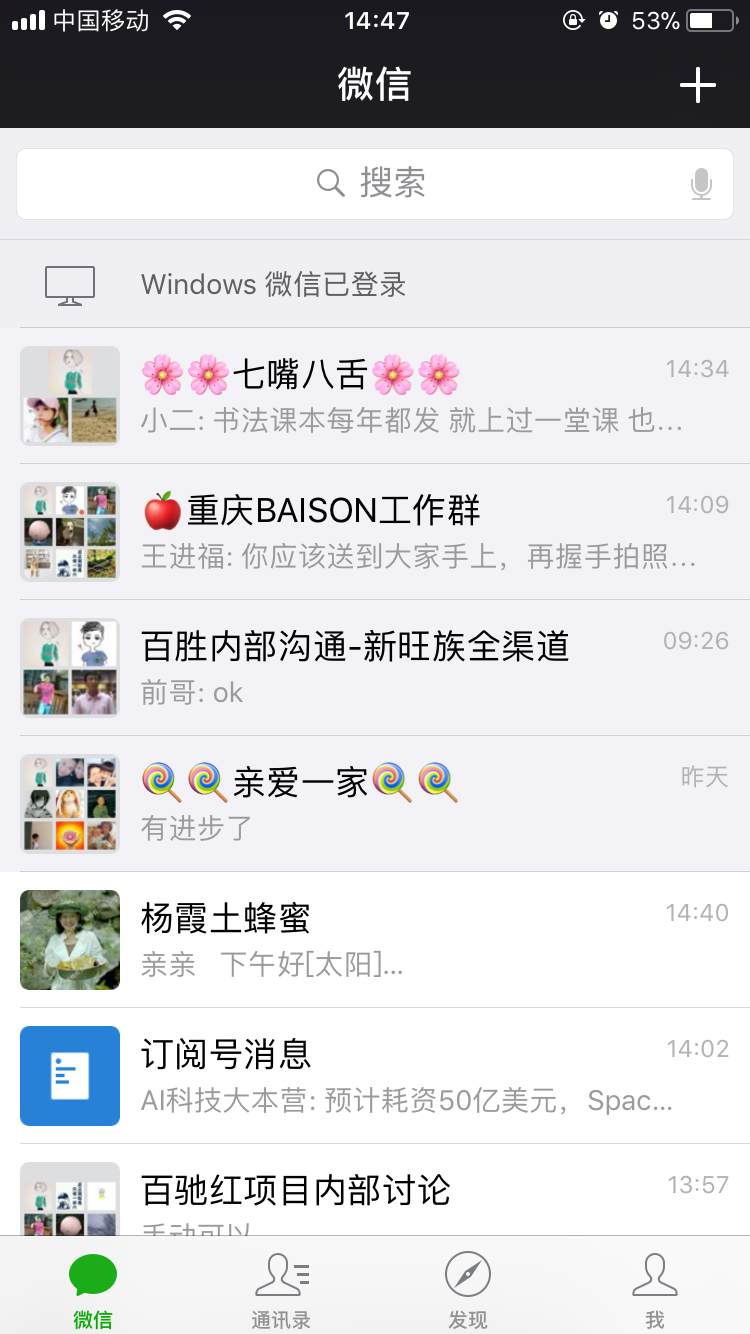
Task: Open the chat with 杨霞土蜂蜜
Action: (x=375, y=940)
